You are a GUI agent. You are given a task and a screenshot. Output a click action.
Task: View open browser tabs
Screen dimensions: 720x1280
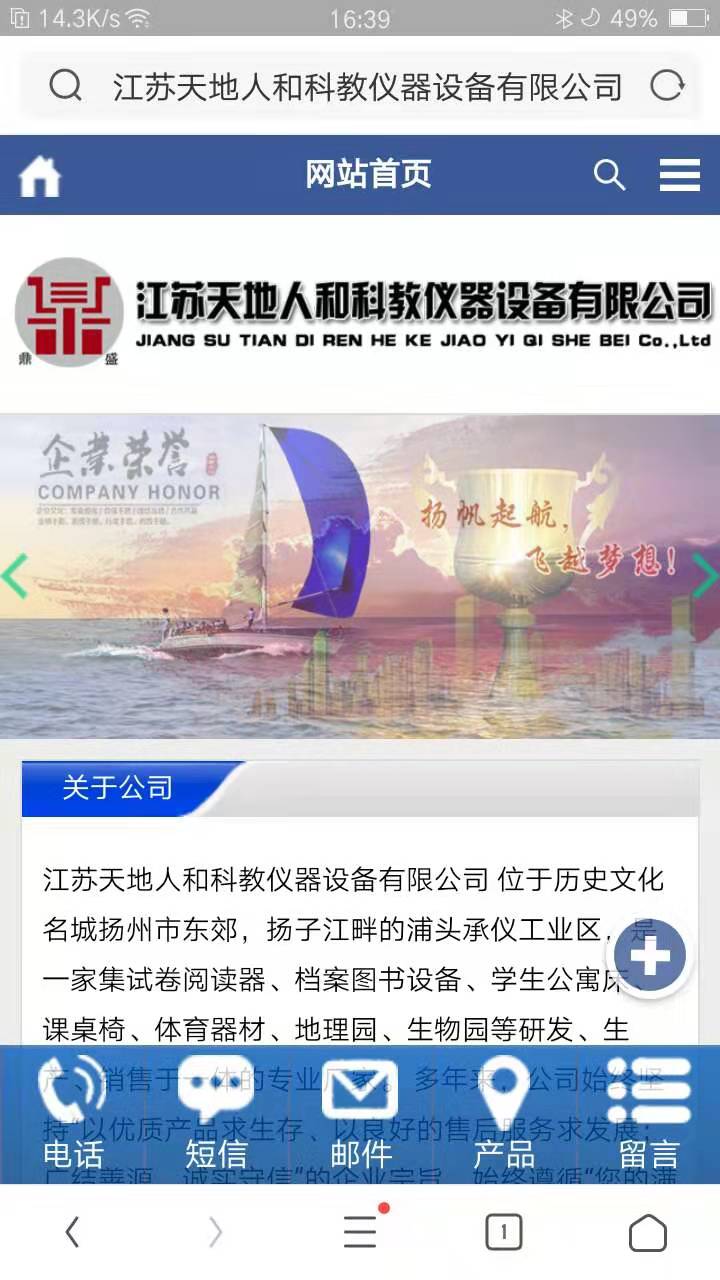pos(503,1233)
